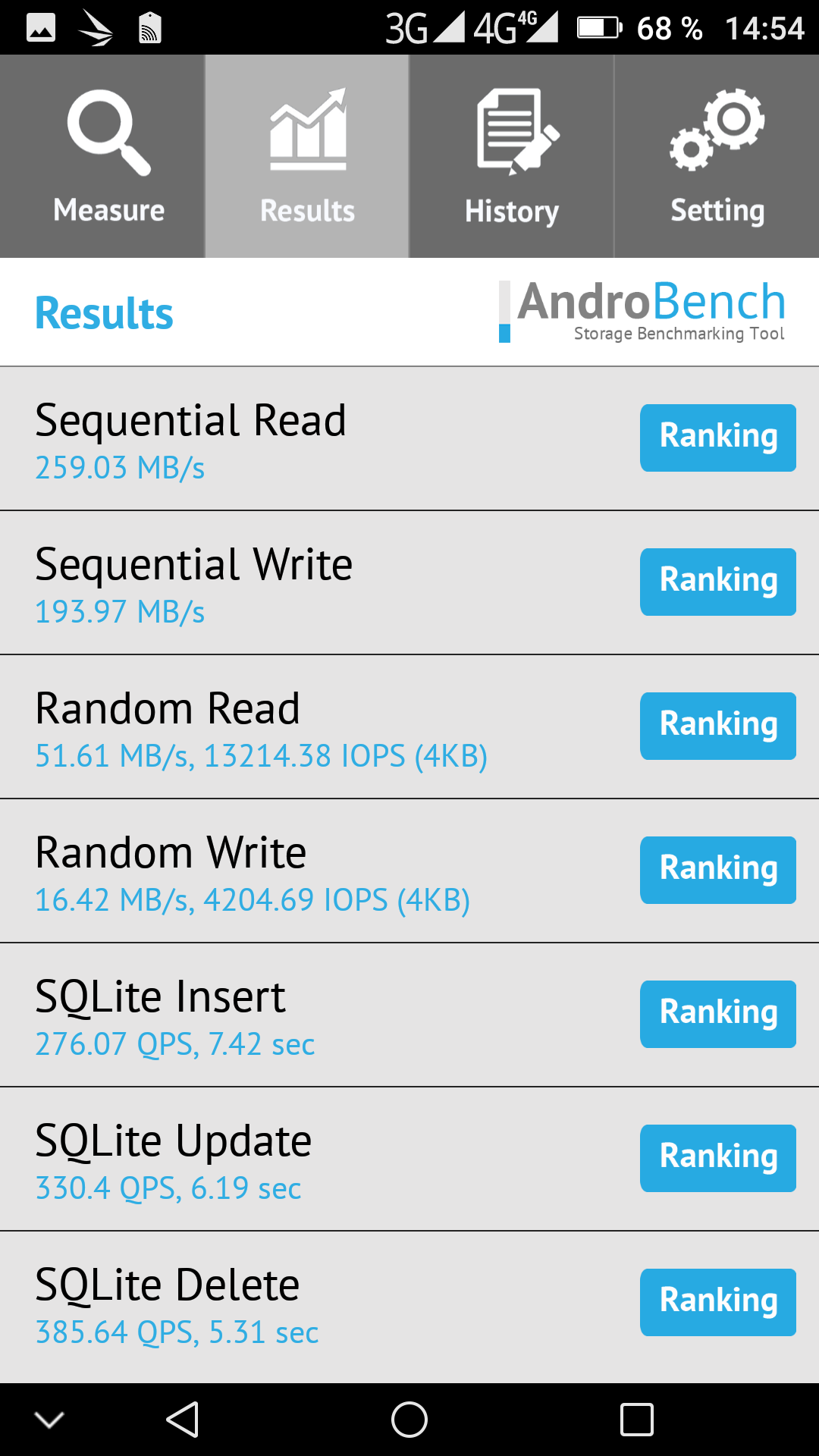The image size is (819, 1456).
Task: Select the Results tab
Action: [x=307, y=157]
